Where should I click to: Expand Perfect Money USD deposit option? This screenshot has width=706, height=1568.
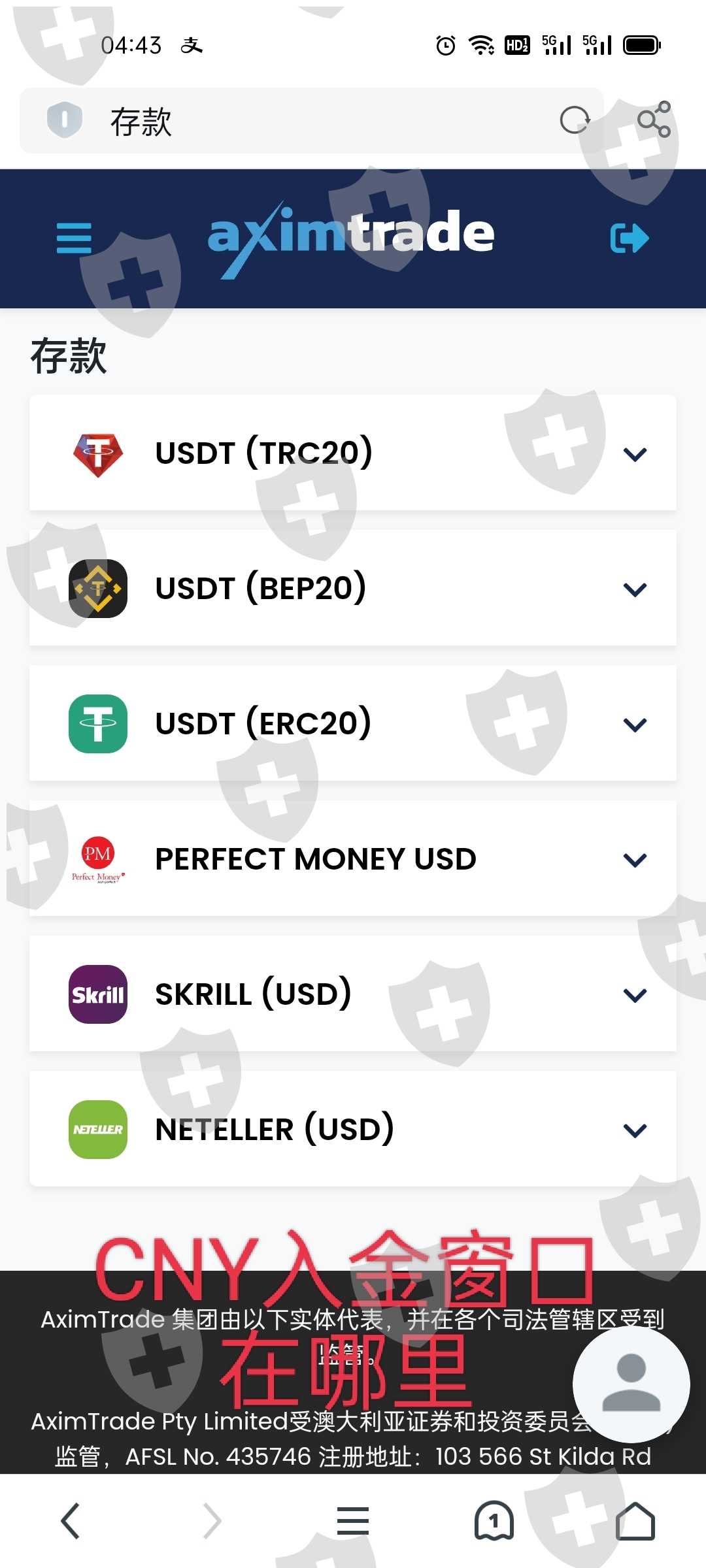pyautogui.click(x=353, y=858)
